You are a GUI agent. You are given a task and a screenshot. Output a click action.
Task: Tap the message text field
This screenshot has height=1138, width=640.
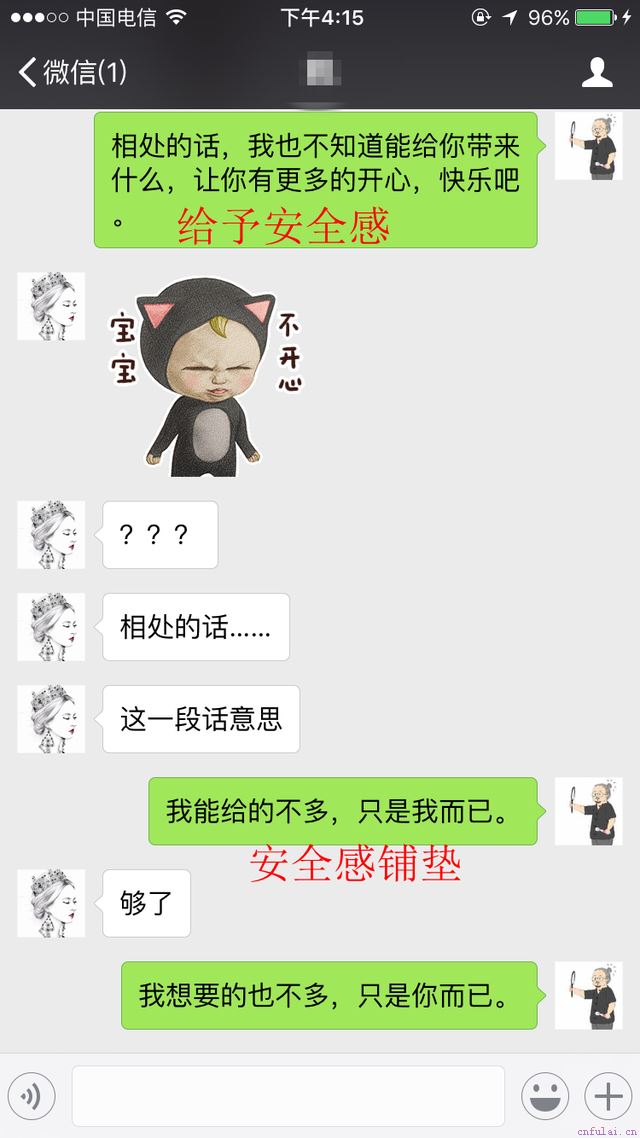[288, 1097]
